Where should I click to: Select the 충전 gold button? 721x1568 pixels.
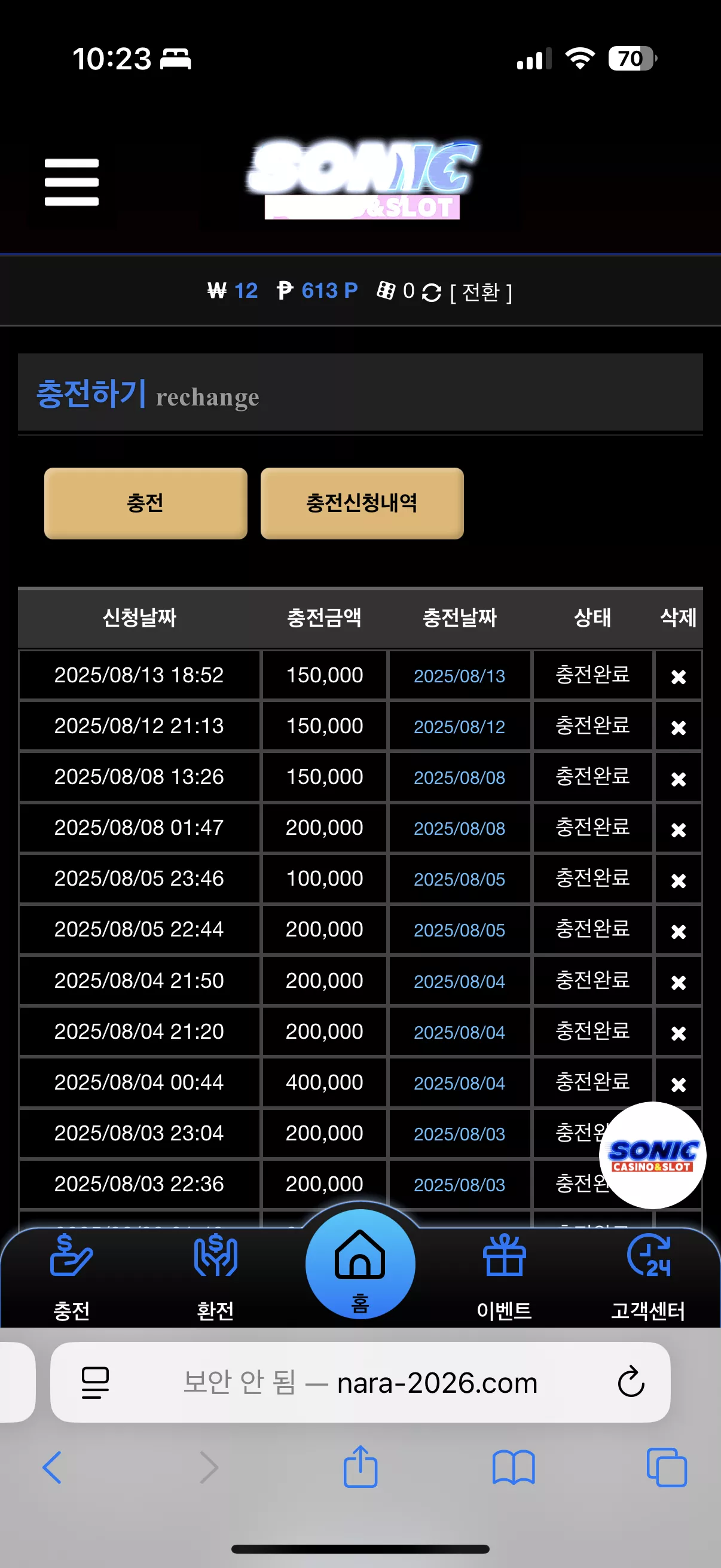click(145, 503)
